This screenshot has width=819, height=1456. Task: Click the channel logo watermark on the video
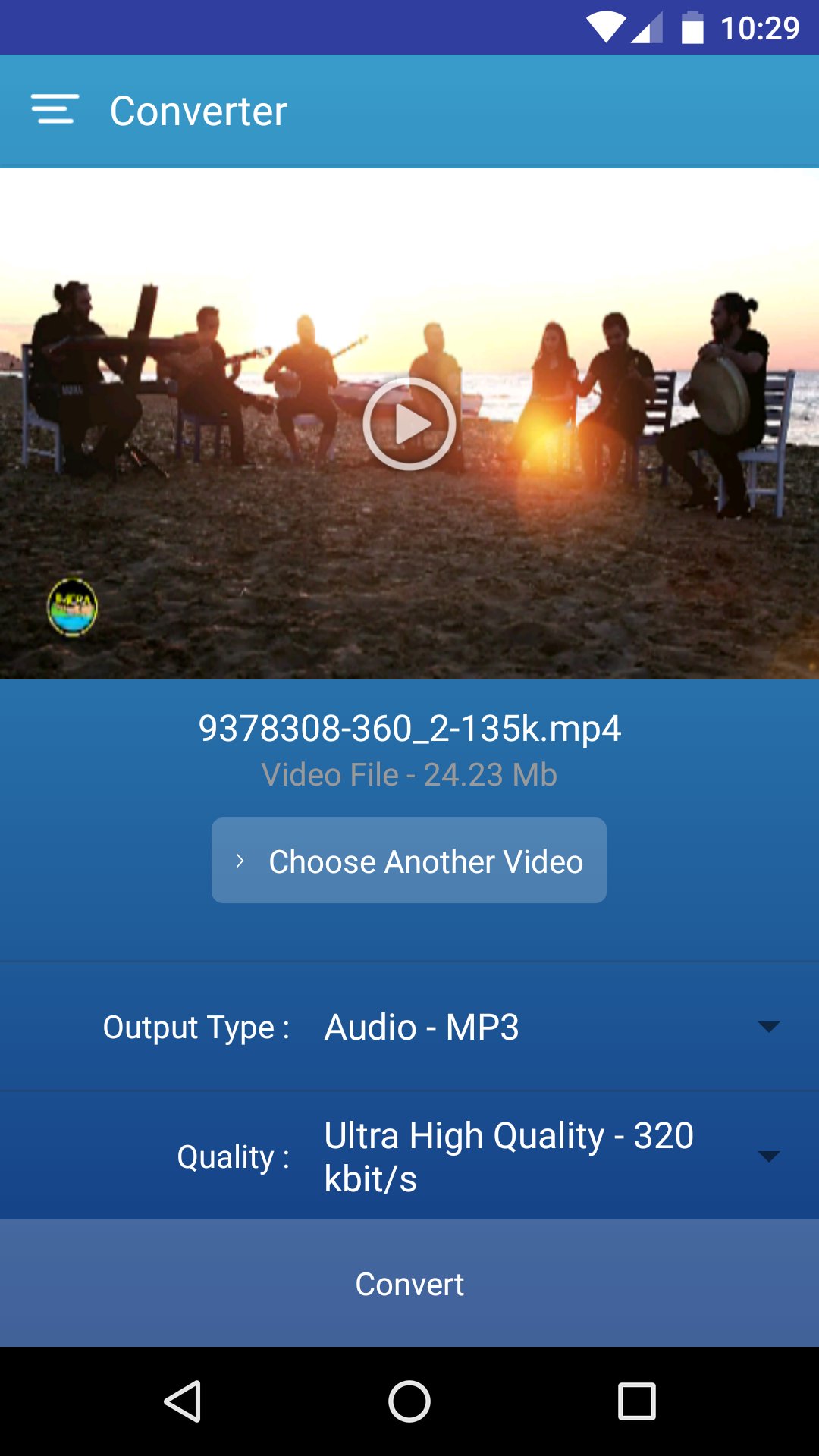pos(72,605)
